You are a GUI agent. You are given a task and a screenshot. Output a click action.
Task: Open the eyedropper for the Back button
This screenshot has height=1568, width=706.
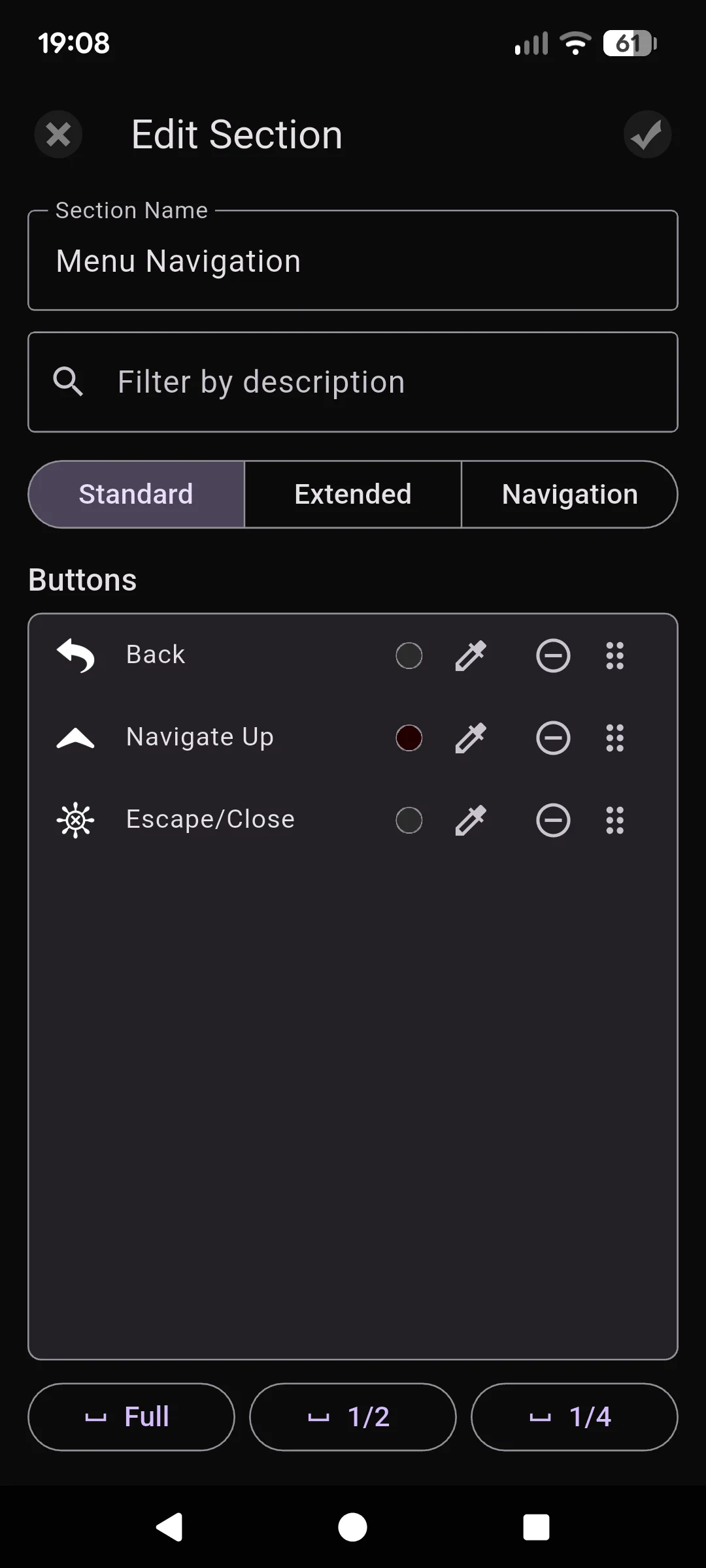471,656
